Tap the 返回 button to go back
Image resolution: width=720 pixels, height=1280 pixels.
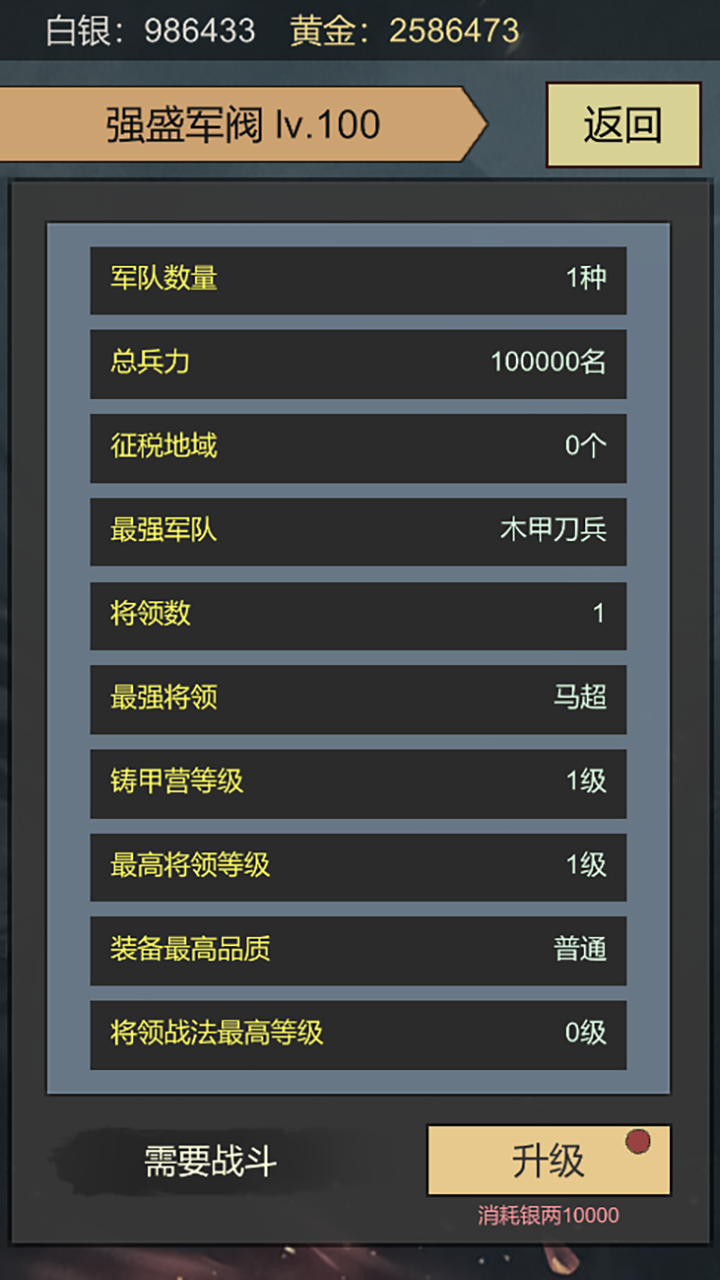[623, 125]
